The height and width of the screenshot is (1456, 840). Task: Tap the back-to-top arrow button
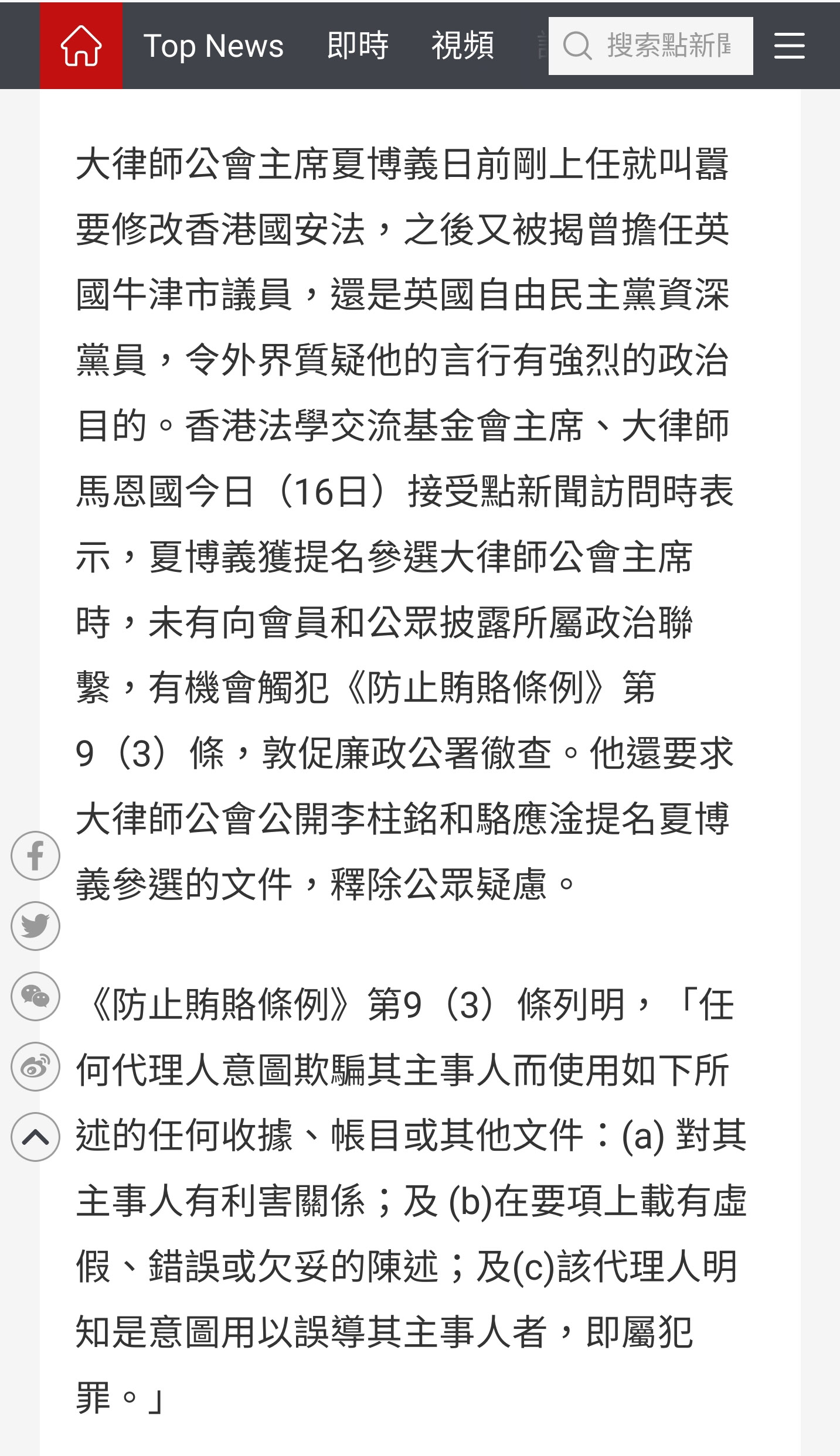(35, 1137)
